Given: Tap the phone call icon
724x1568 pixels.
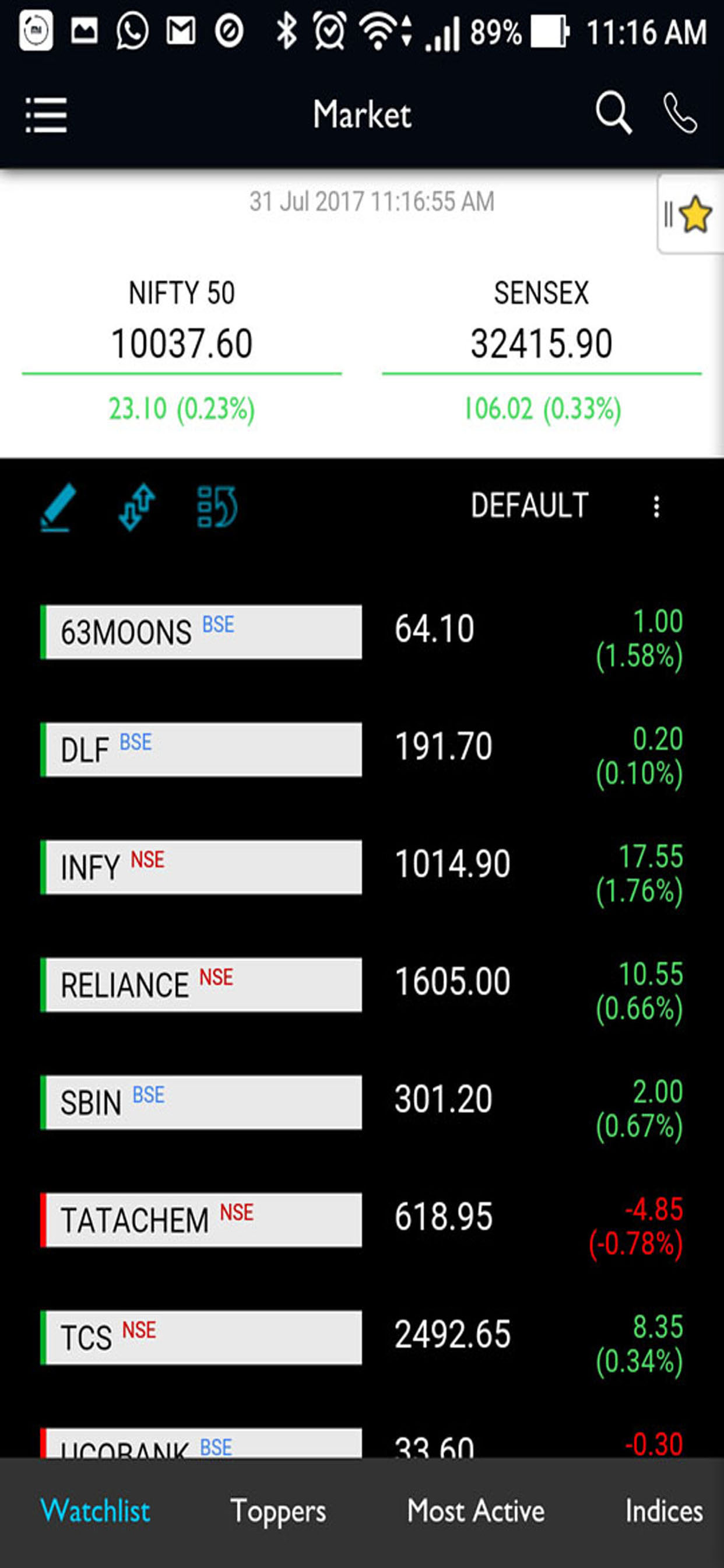Looking at the screenshot, I should [680, 113].
